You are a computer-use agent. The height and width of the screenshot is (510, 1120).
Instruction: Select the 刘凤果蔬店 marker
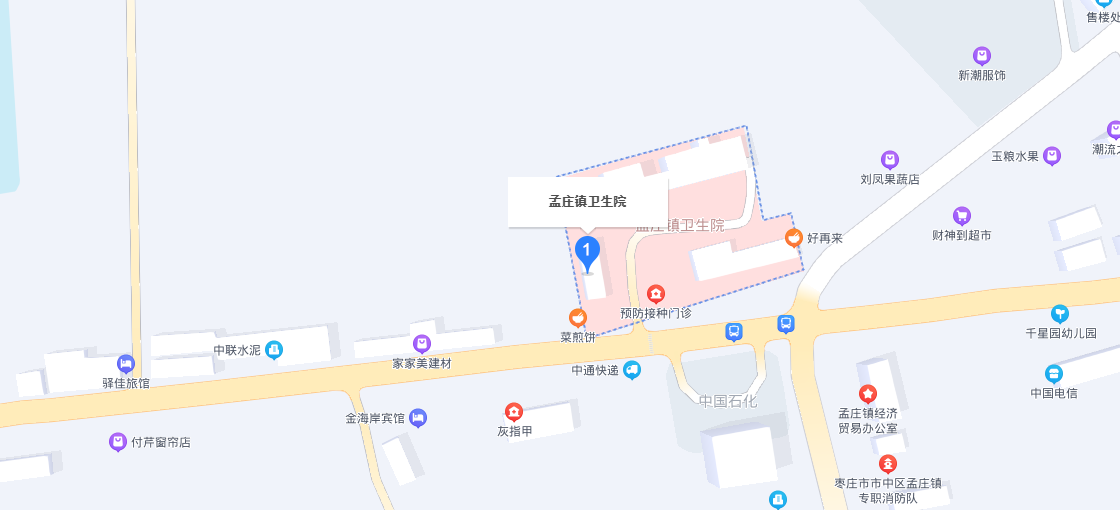(889, 160)
